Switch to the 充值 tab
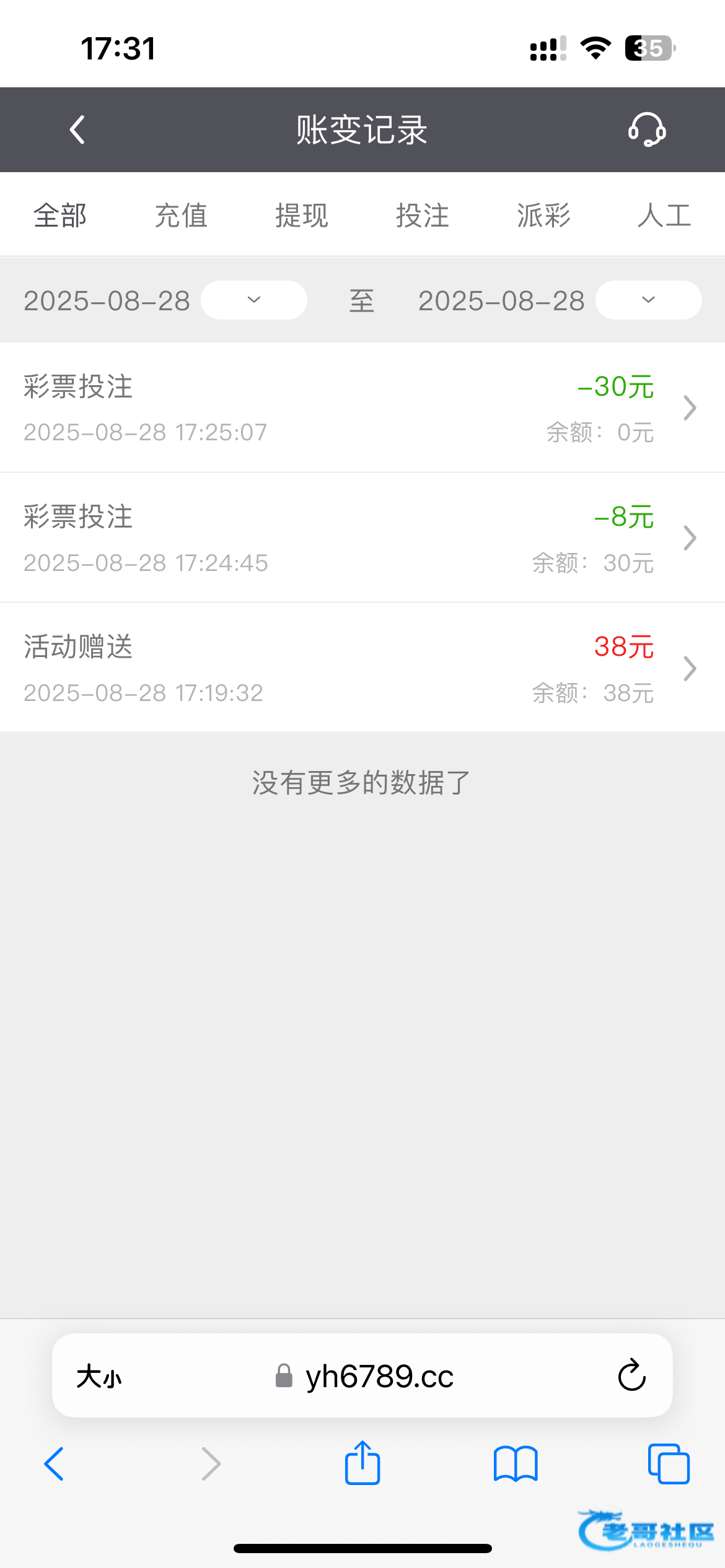The width and height of the screenshot is (725, 1568). tap(181, 216)
